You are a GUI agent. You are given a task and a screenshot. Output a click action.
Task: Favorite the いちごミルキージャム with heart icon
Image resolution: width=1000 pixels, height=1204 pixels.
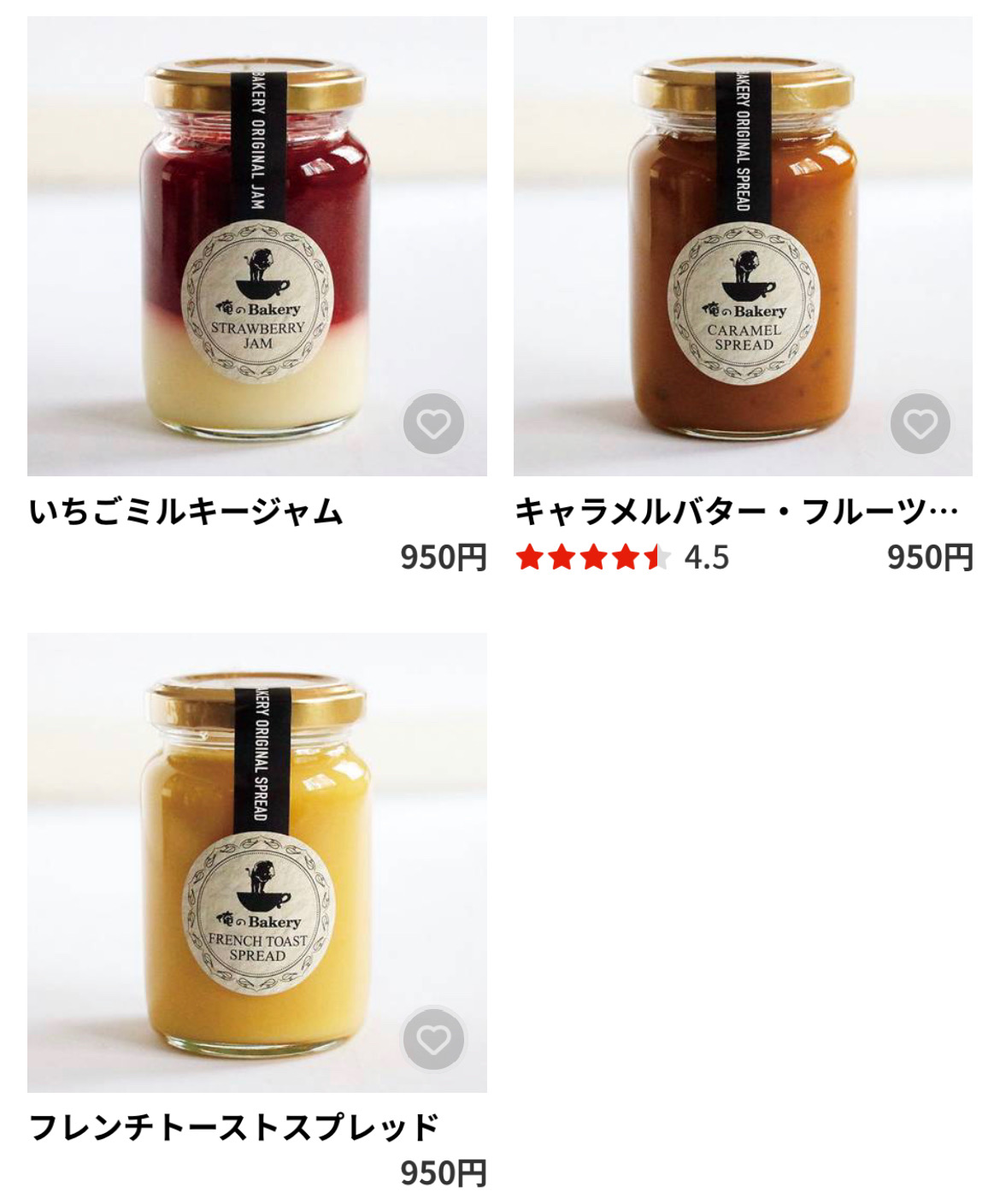433,424
